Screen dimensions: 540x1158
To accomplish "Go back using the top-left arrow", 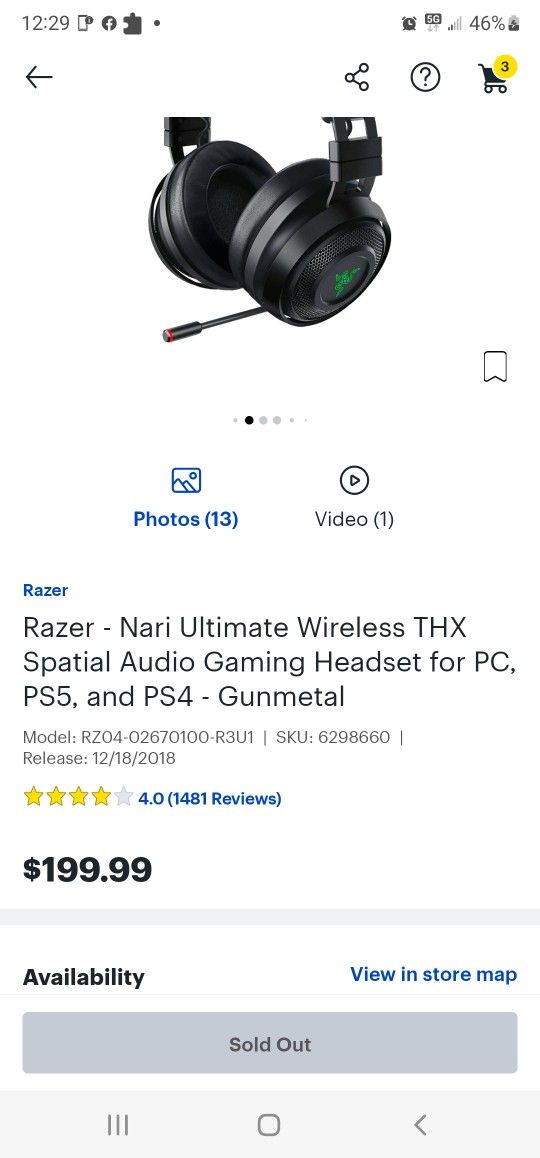I will [x=38, y=77].
